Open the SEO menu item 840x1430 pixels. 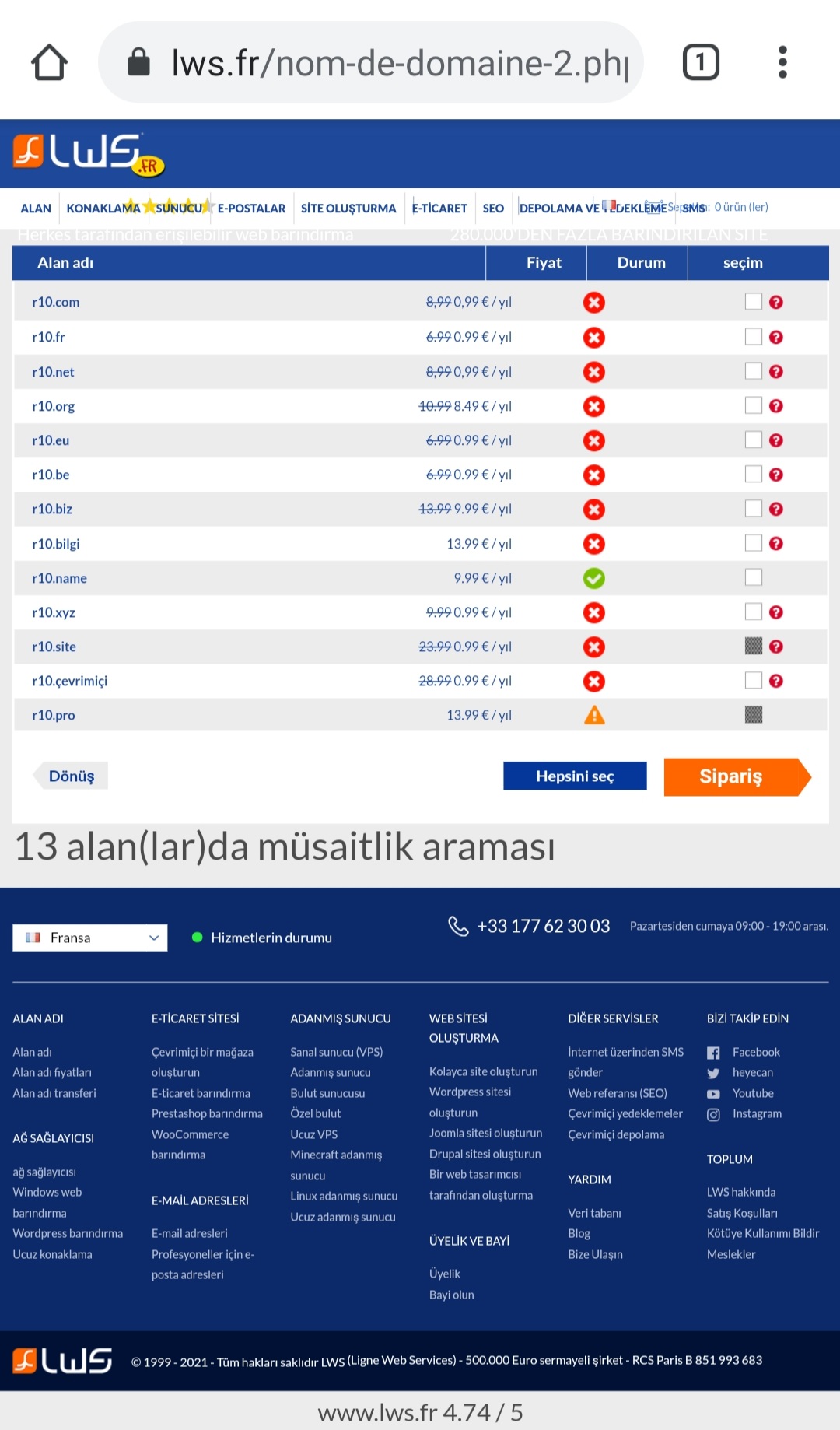point(493,209)
